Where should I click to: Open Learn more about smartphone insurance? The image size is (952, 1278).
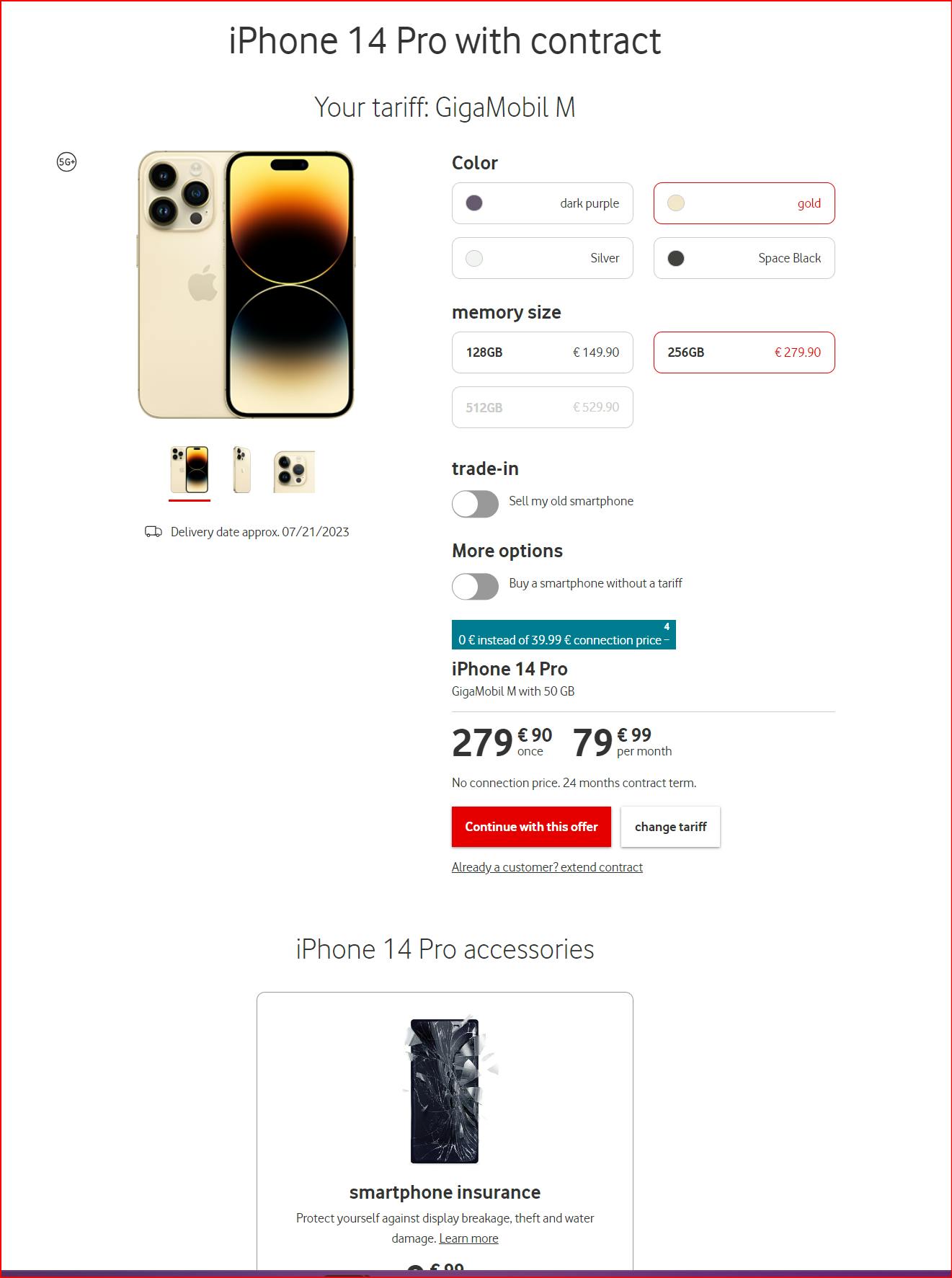pos(468,1238)
